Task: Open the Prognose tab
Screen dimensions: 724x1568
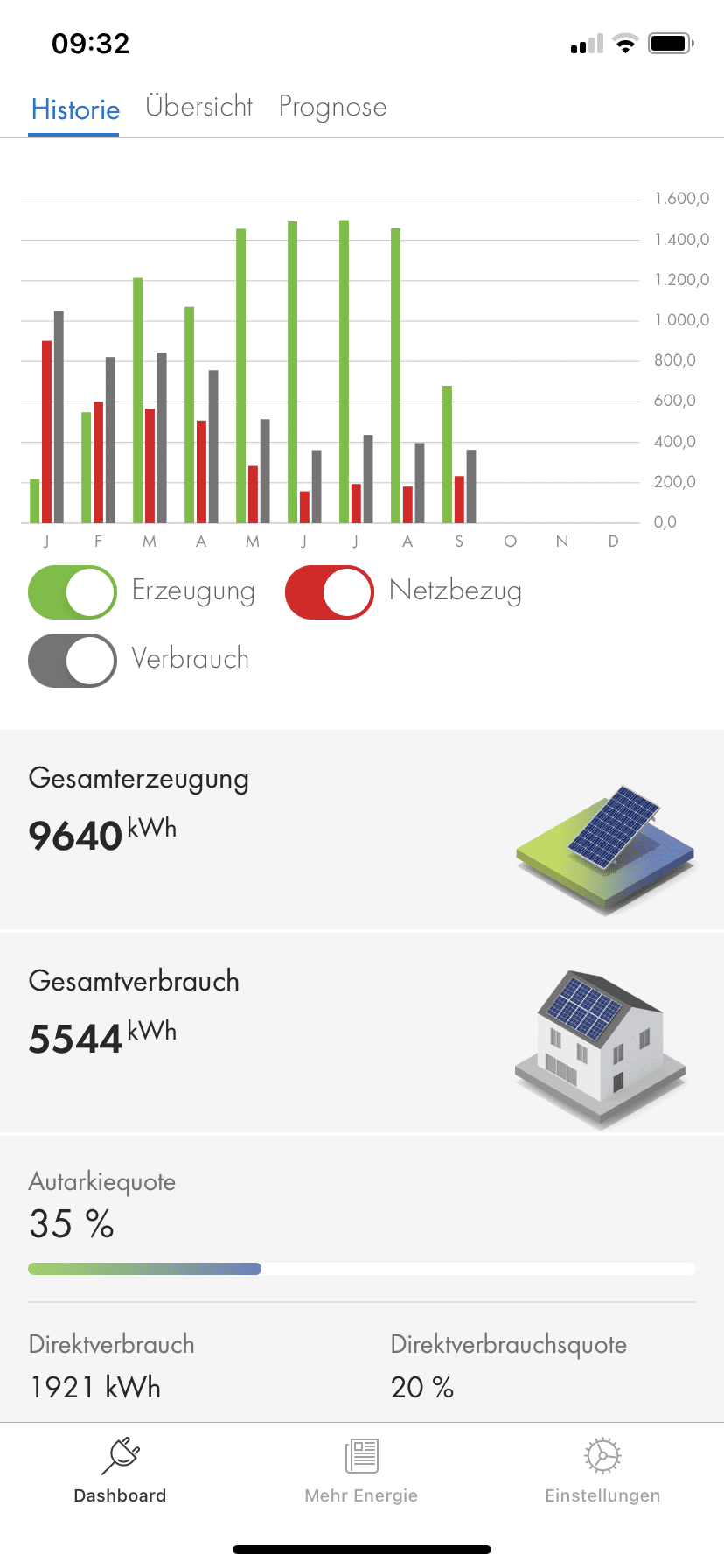Action: pyautogui.click(x=333, y=108)
